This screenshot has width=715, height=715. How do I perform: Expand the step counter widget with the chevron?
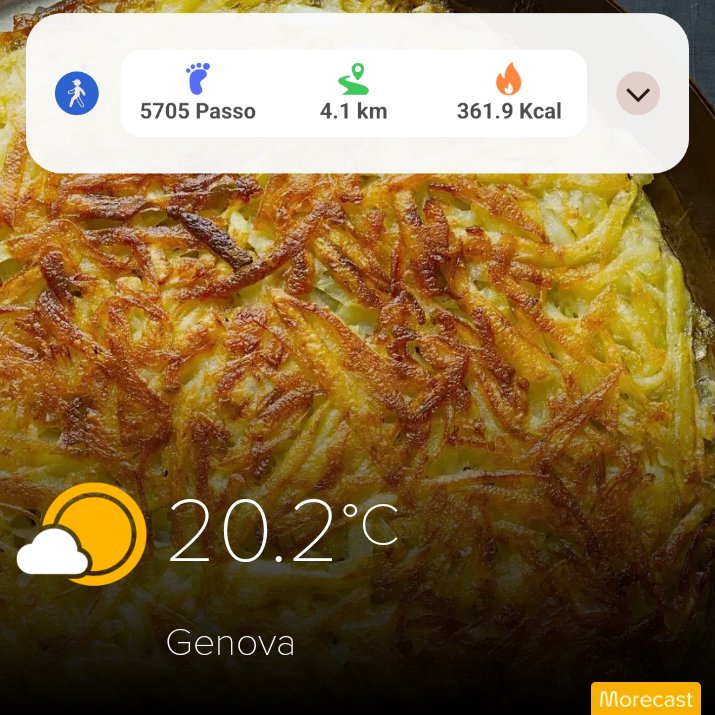click(638, 93)
